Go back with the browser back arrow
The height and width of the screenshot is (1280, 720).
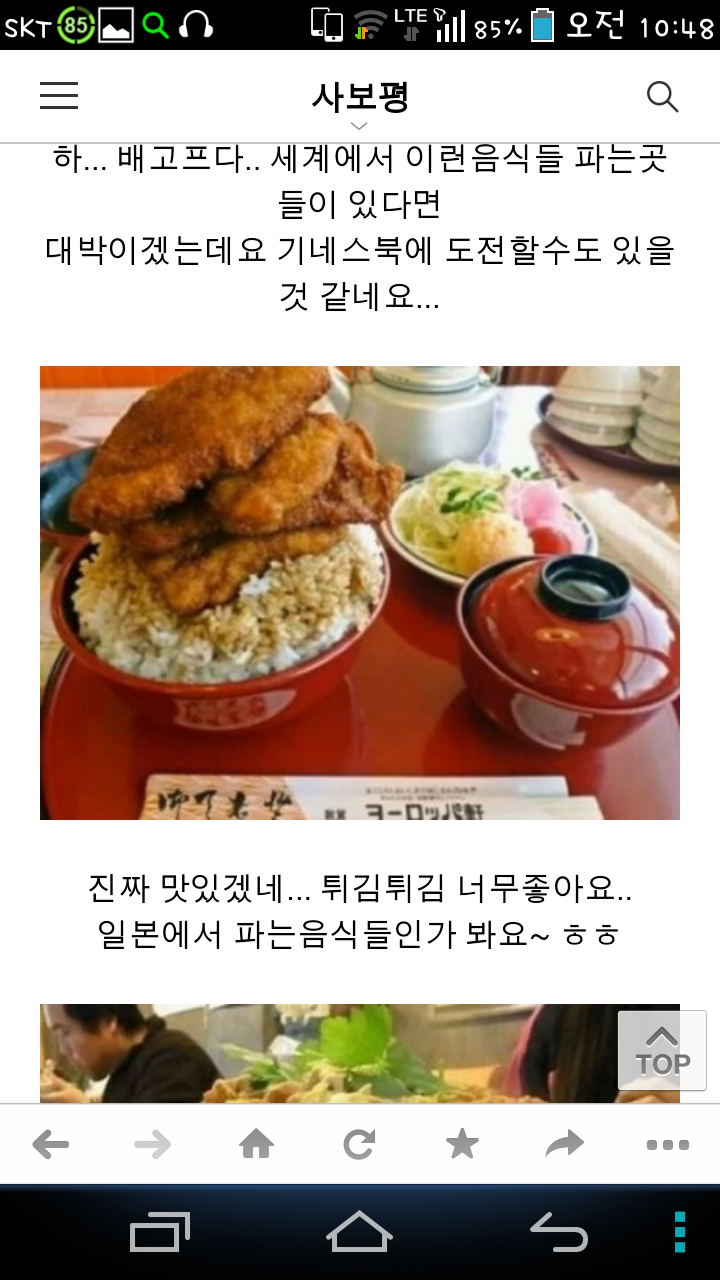(51, 1142)
